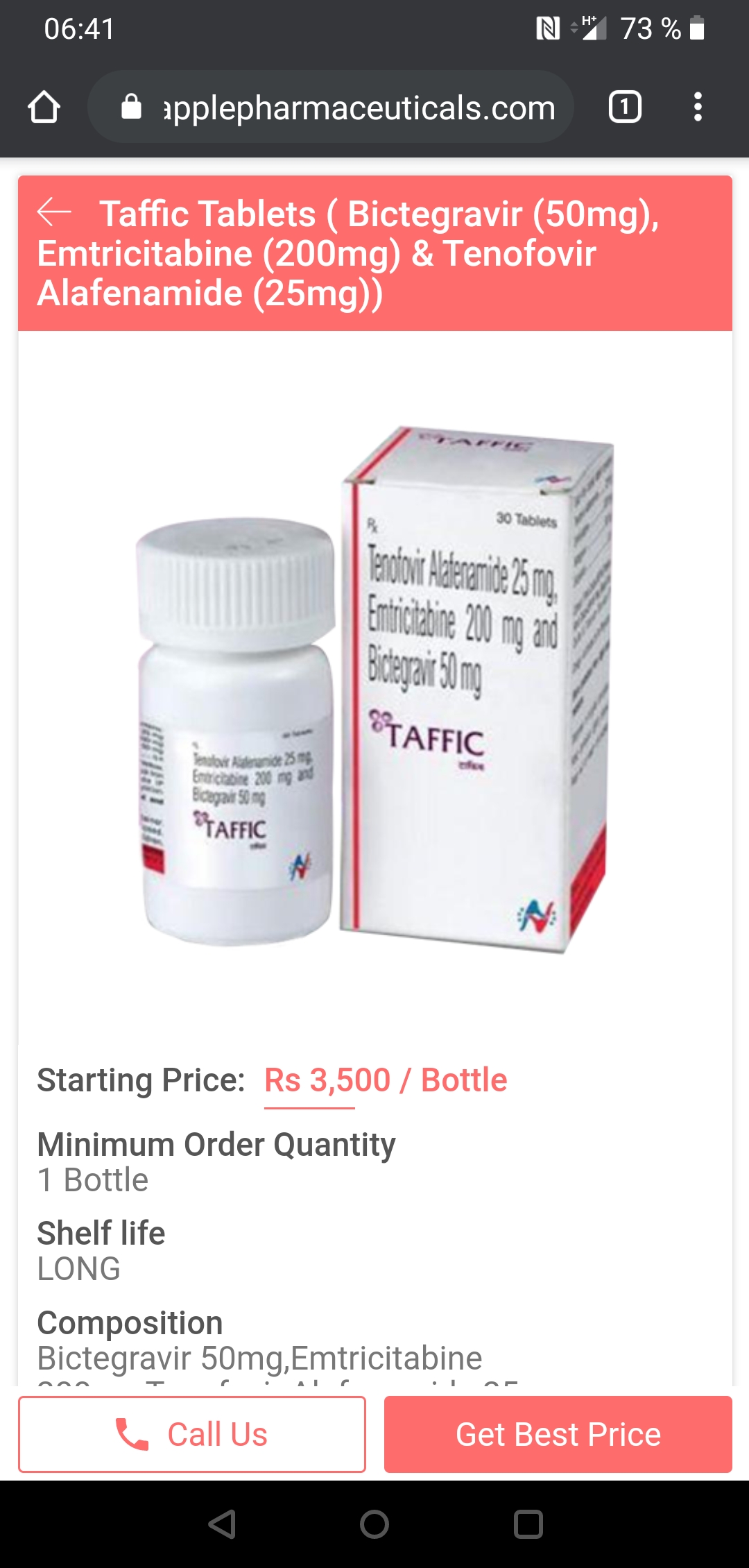The image size is (749, 1568).
Task: Go back using the header's left arrow
Action: [54, 212]
